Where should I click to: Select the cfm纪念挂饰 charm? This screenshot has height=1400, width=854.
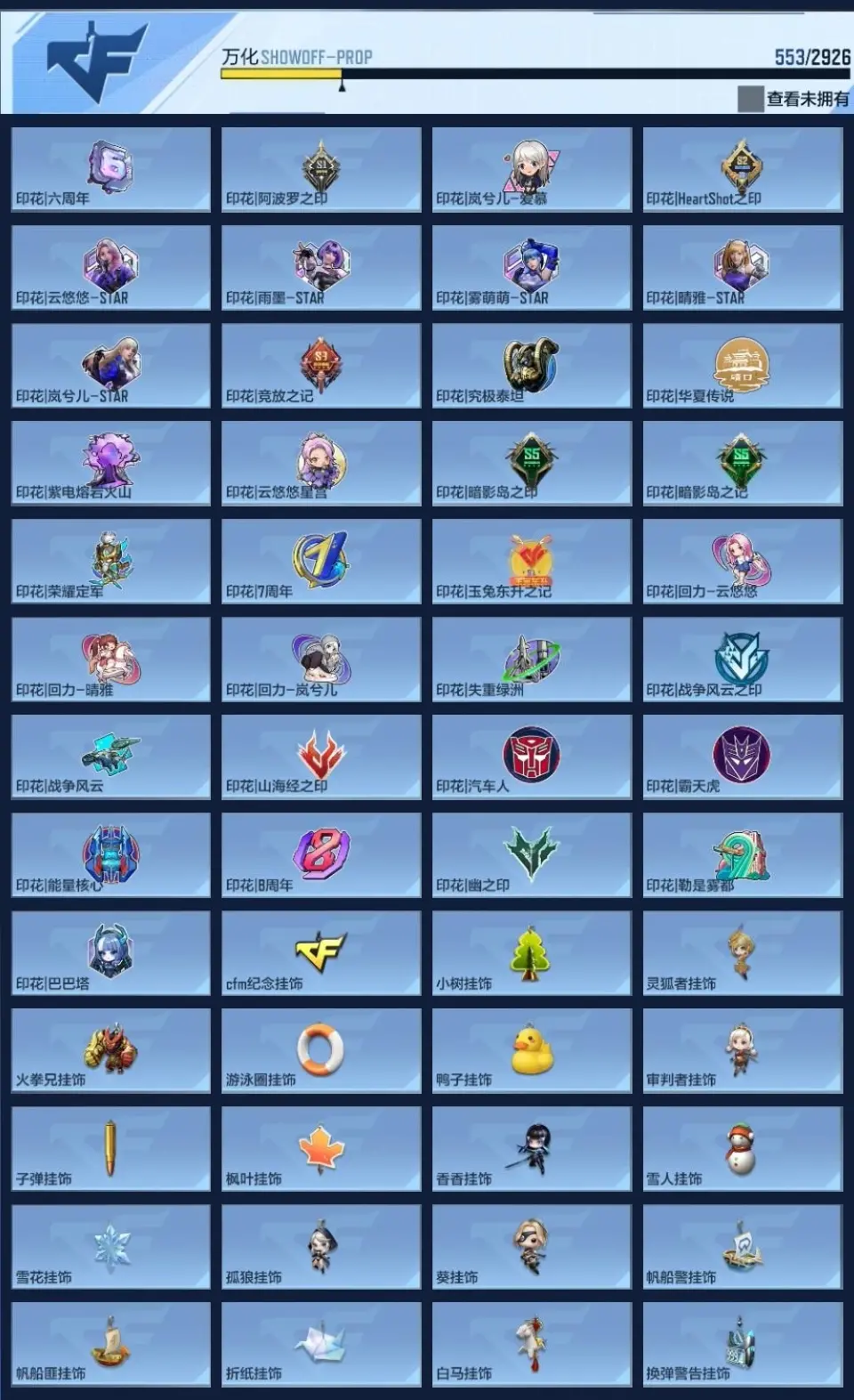(321, 952)
